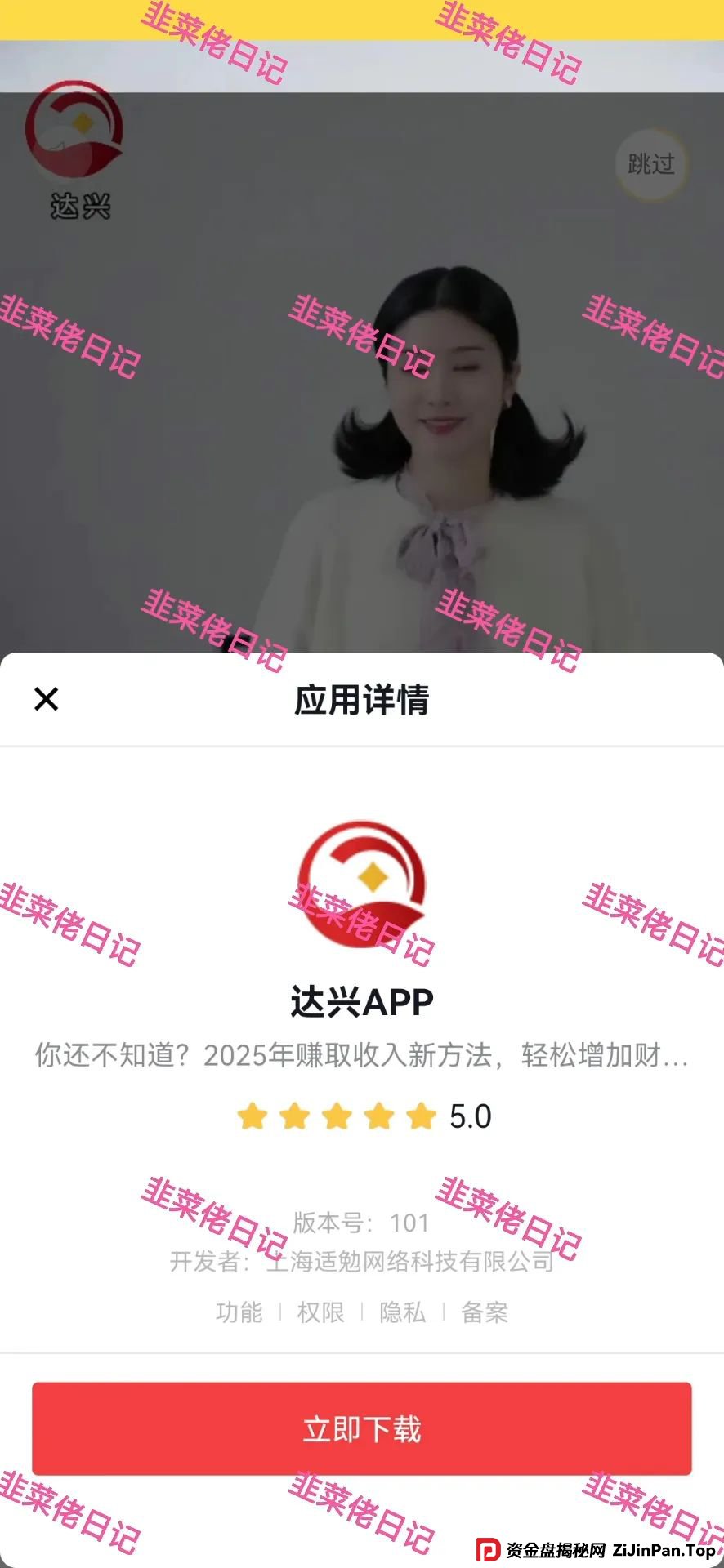Screen dimensions: 724x1568
Task: Select the middle star of the rating
Action: [x=337, y=1116]
